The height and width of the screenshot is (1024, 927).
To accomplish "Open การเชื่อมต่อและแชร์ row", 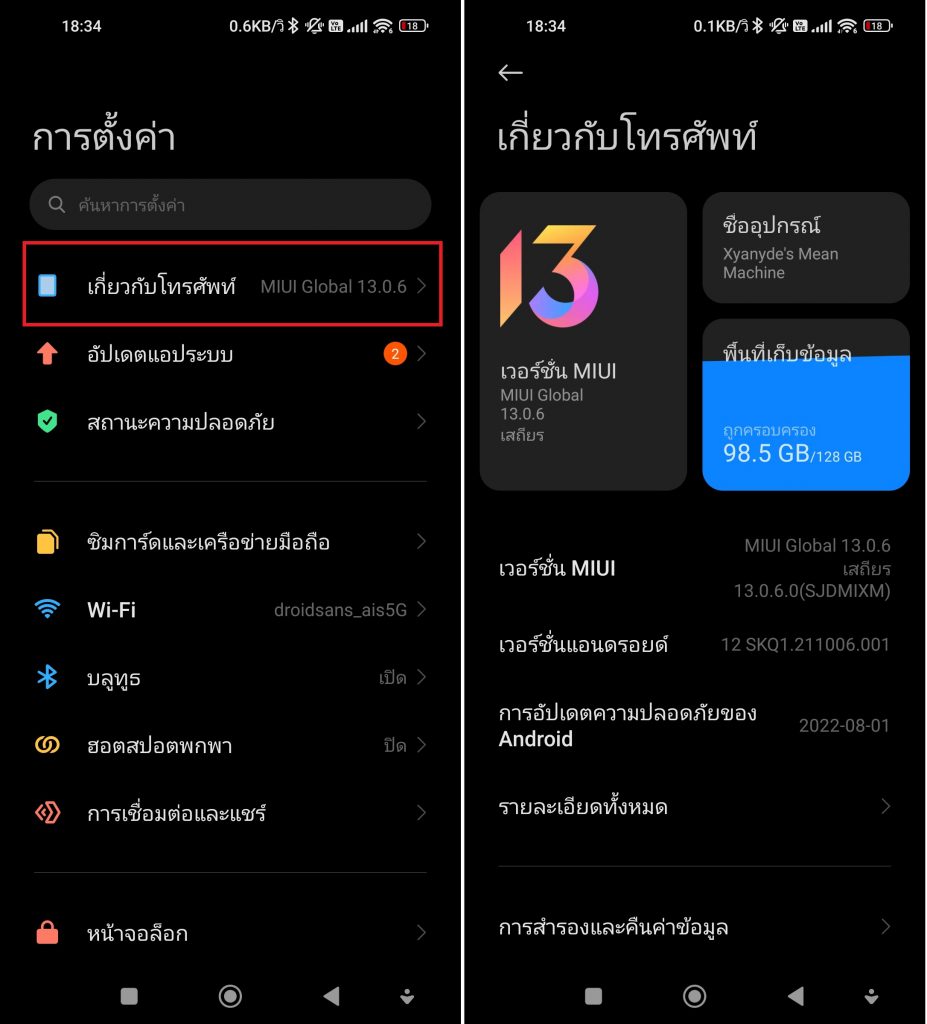I will (x=231, y=813).
